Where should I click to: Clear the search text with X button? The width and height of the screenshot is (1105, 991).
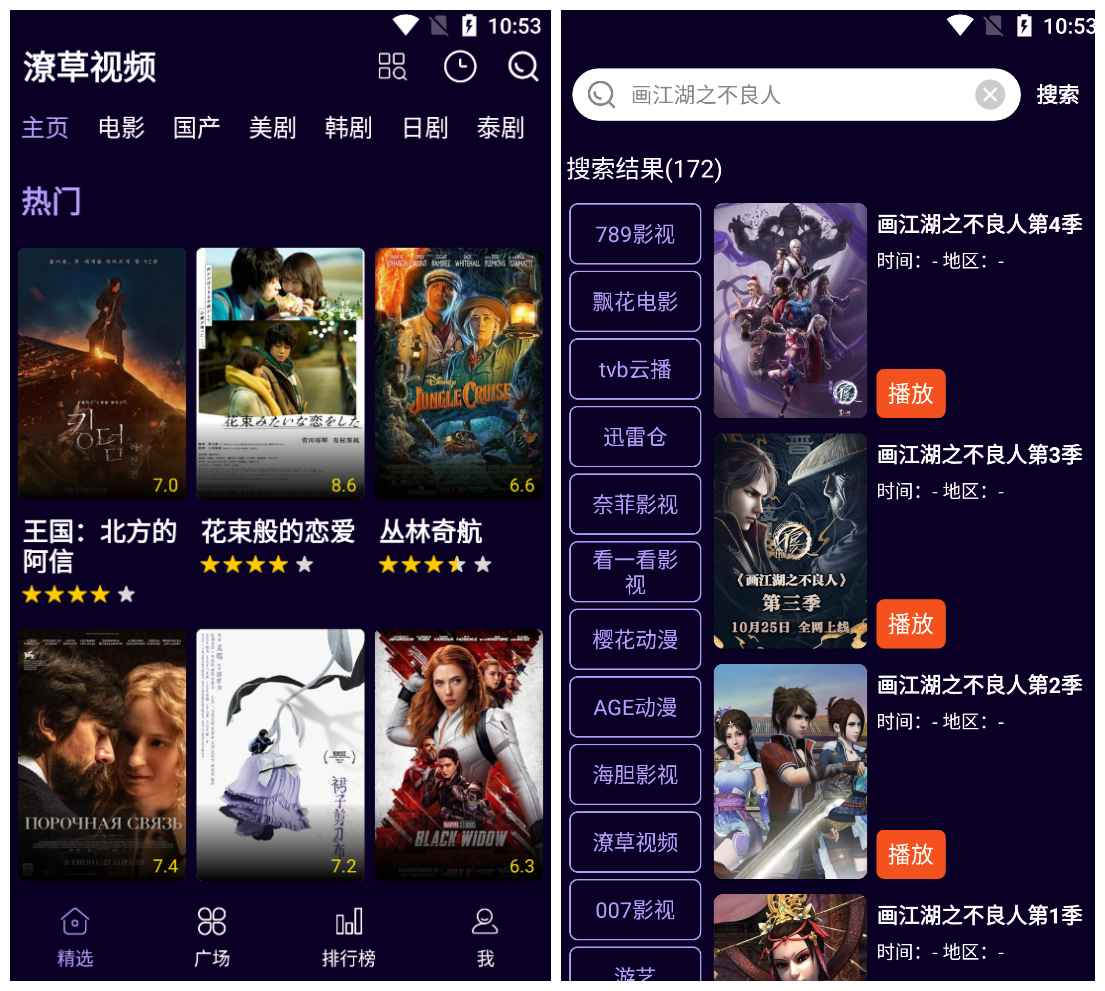(x=989, y=95)
